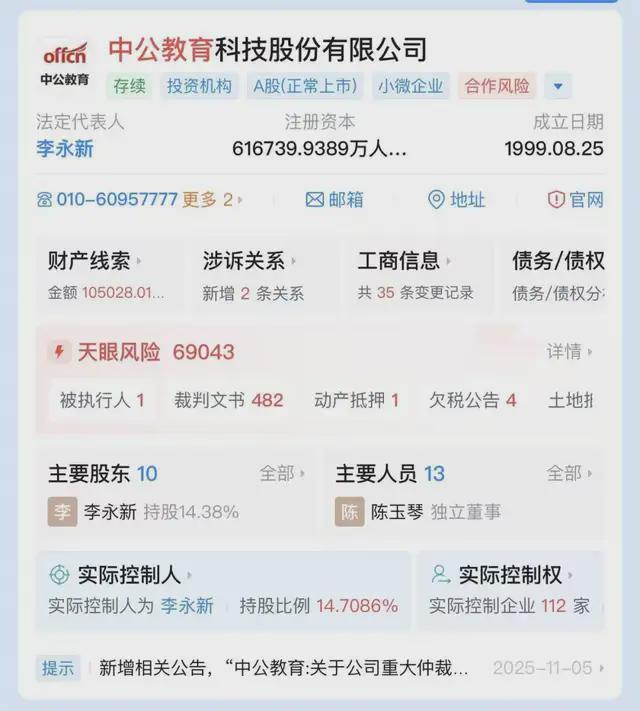Expand the company tags dropdown arrow
The image size is (640, 711).
(559, 86)
